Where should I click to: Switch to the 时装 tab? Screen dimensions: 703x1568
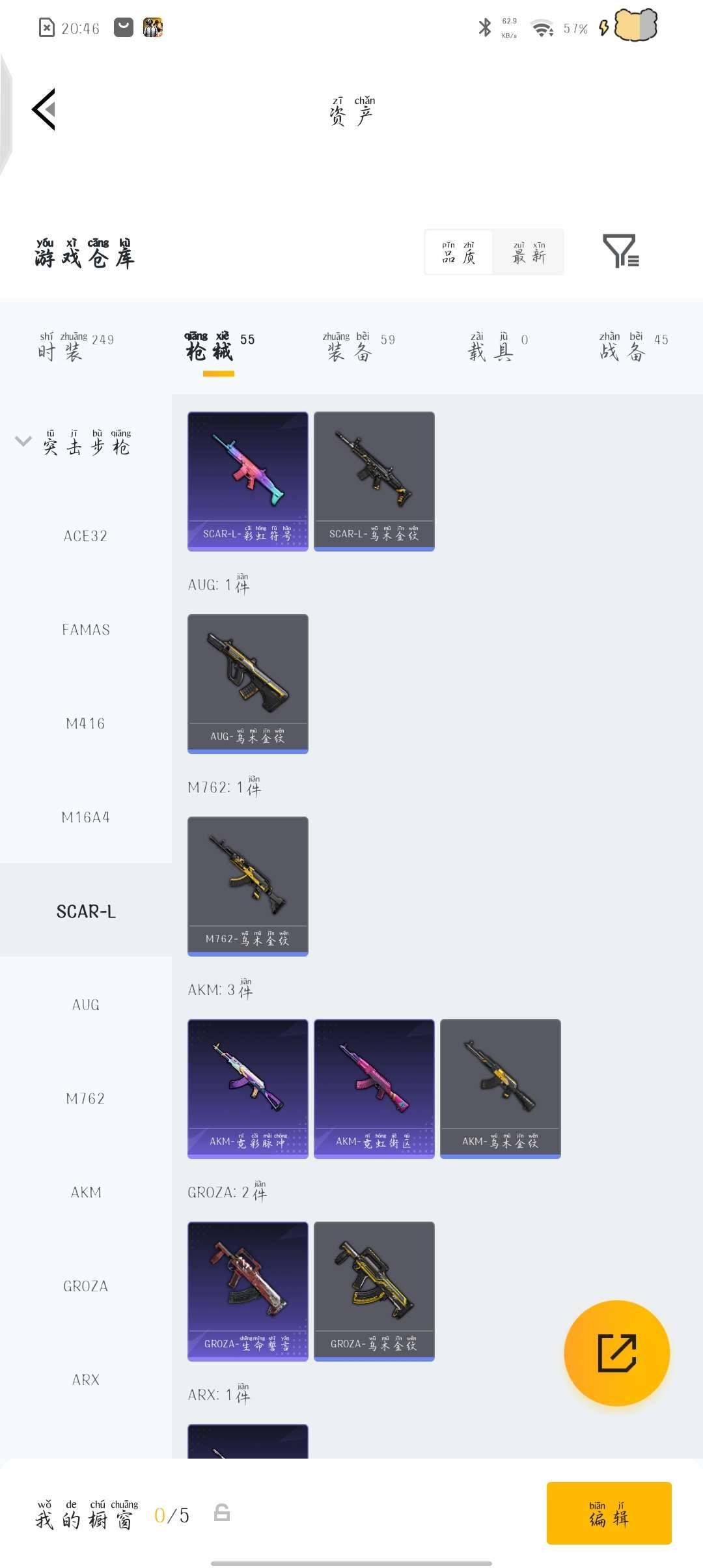75,347
